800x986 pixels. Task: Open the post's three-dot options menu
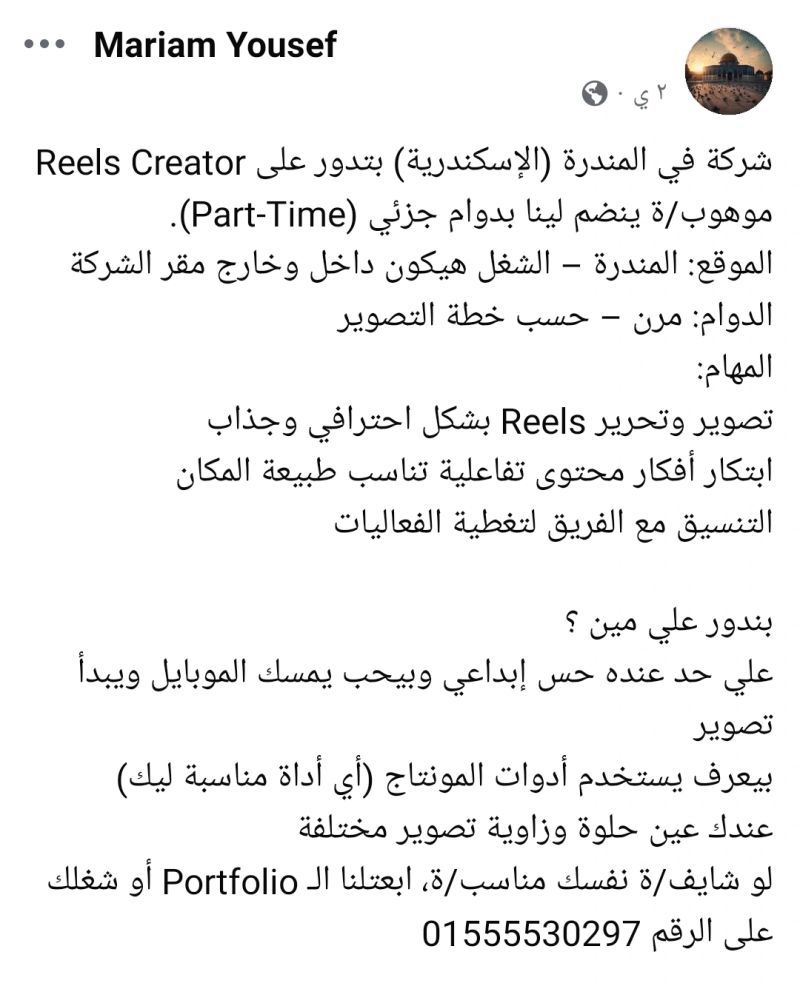click(45, 45)
